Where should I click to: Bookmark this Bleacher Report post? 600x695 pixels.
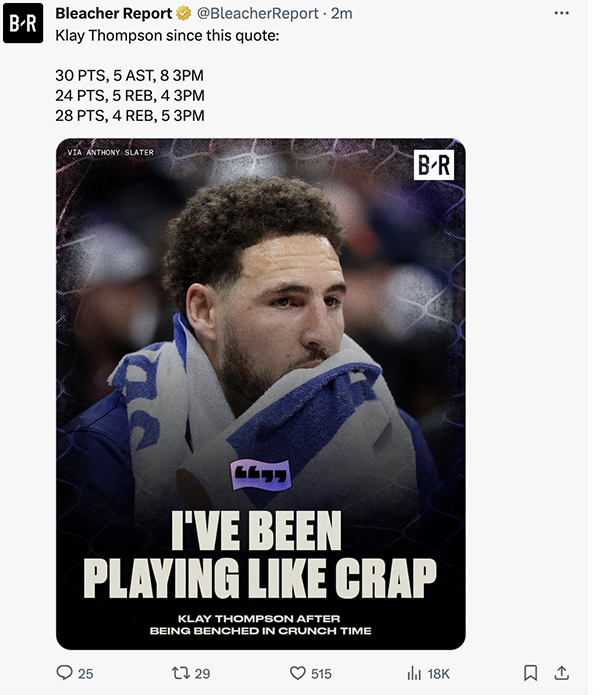point(531,673)
